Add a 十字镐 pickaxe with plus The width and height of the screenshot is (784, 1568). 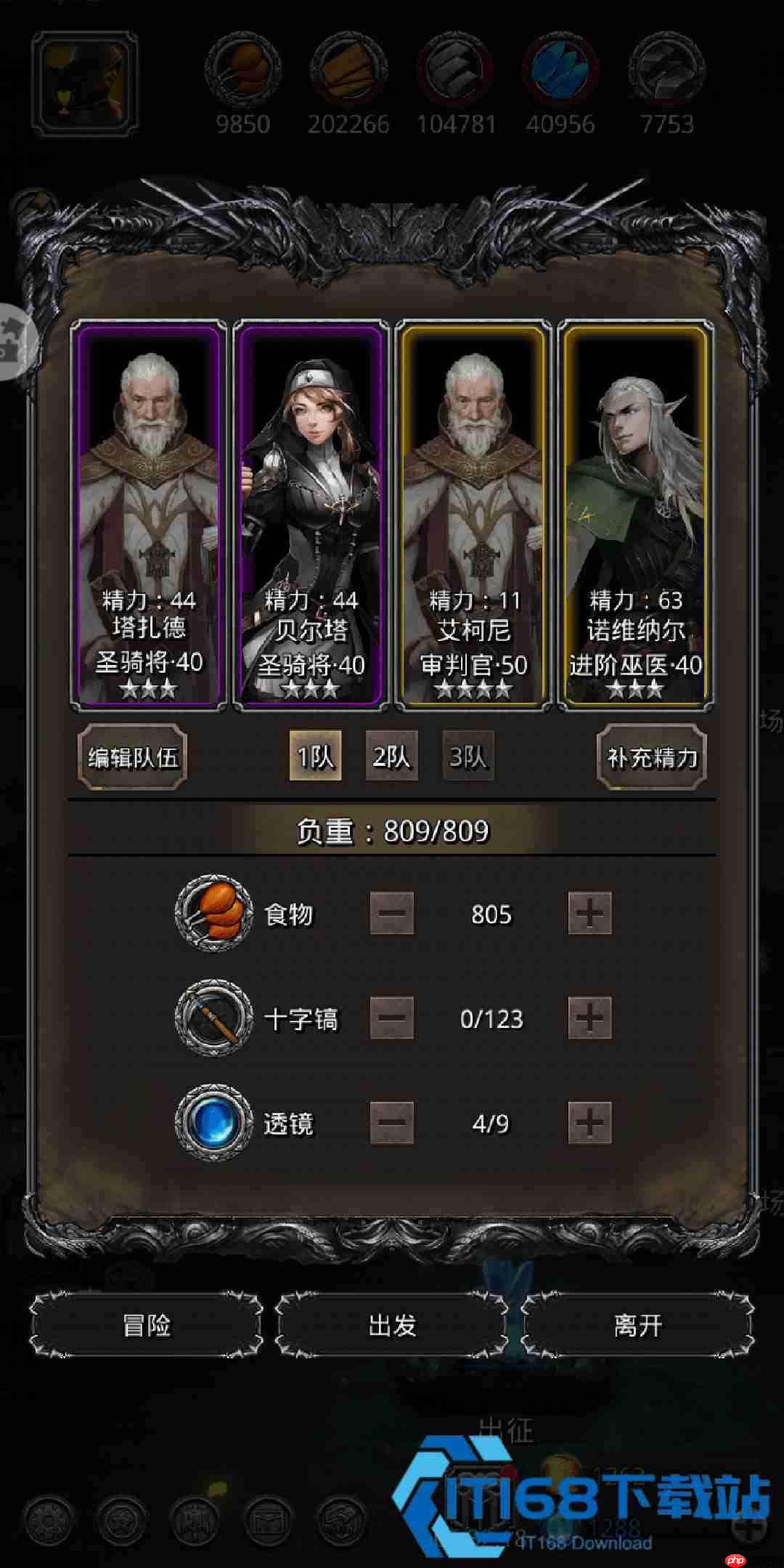(x=589, y=1018)
